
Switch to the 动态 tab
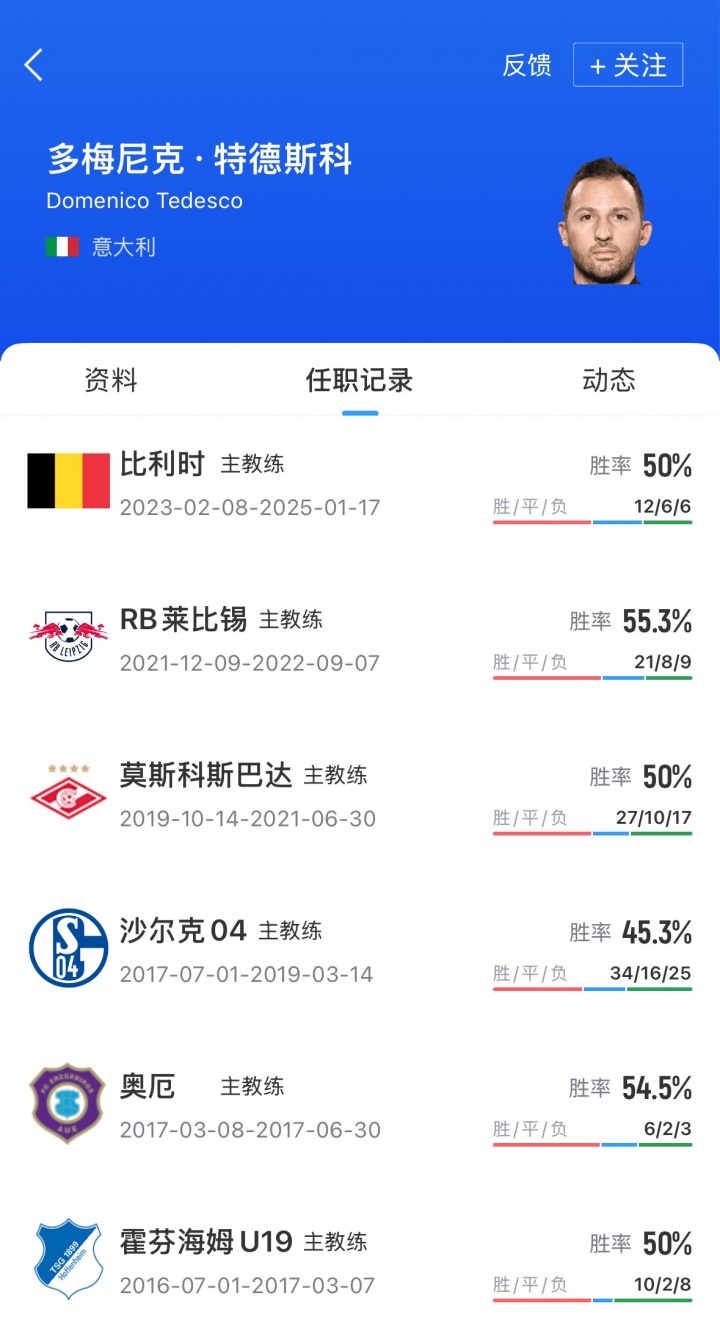(x=608, y=380)
